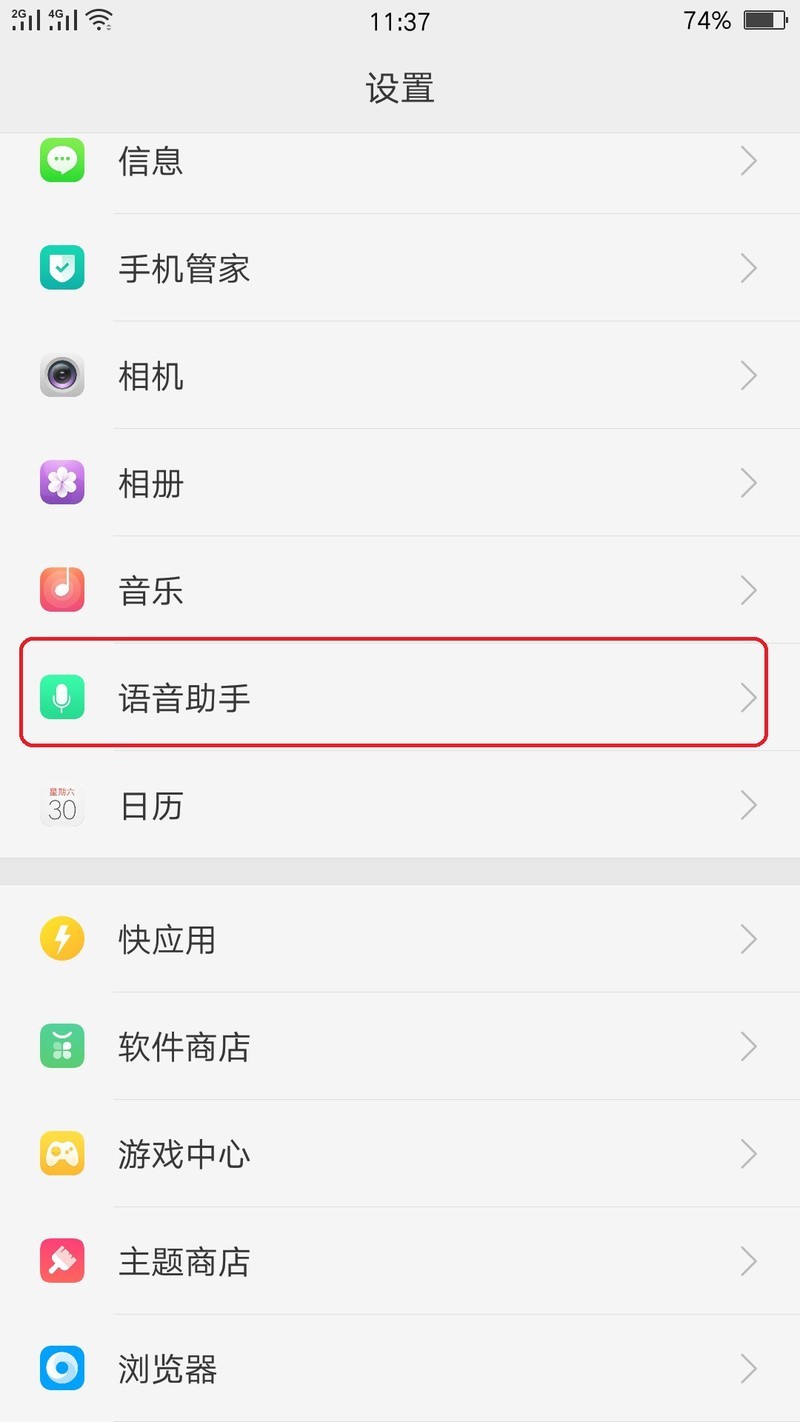
Task: Tap the Quick Apps (快应用) lightning icon
Action: tap(62, 938)
